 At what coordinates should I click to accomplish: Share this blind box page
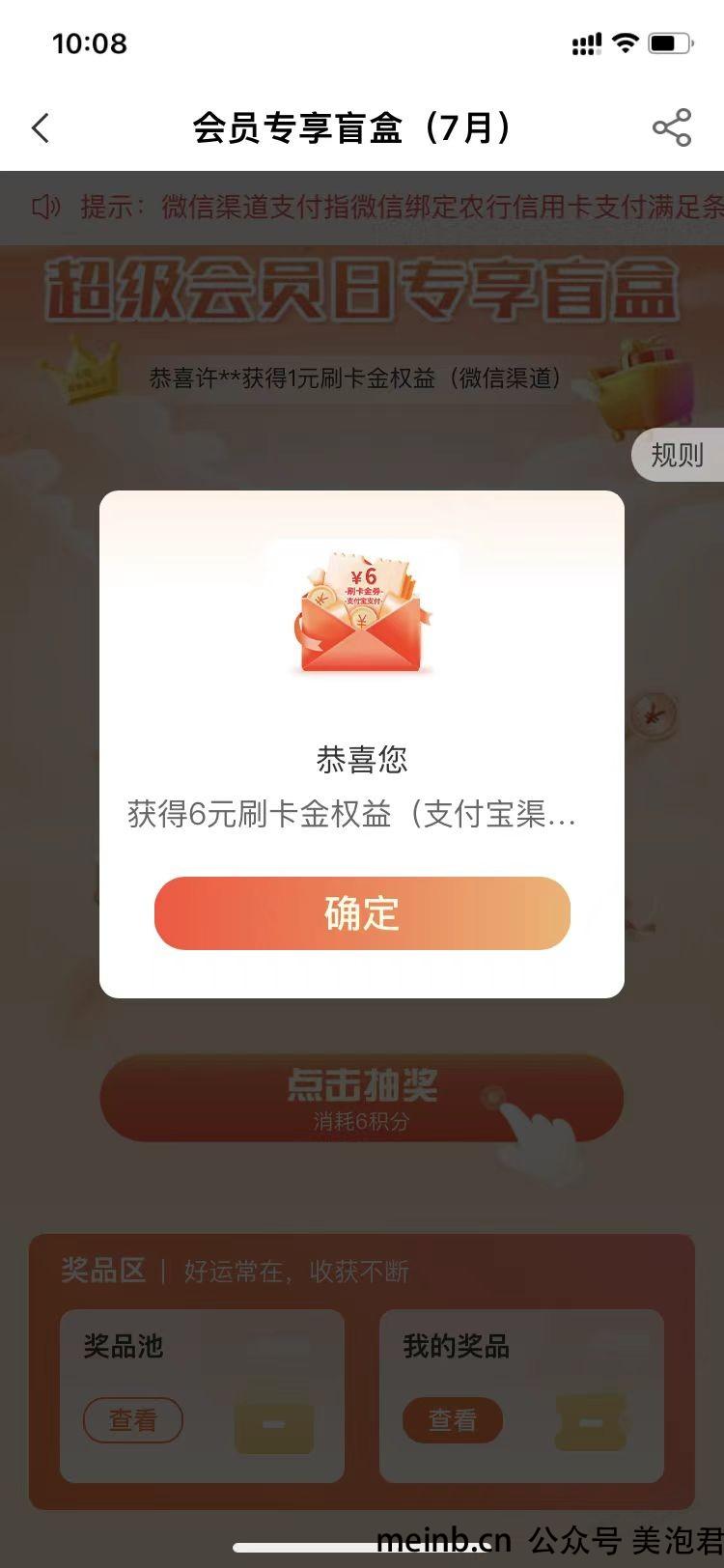coord(672,128)
